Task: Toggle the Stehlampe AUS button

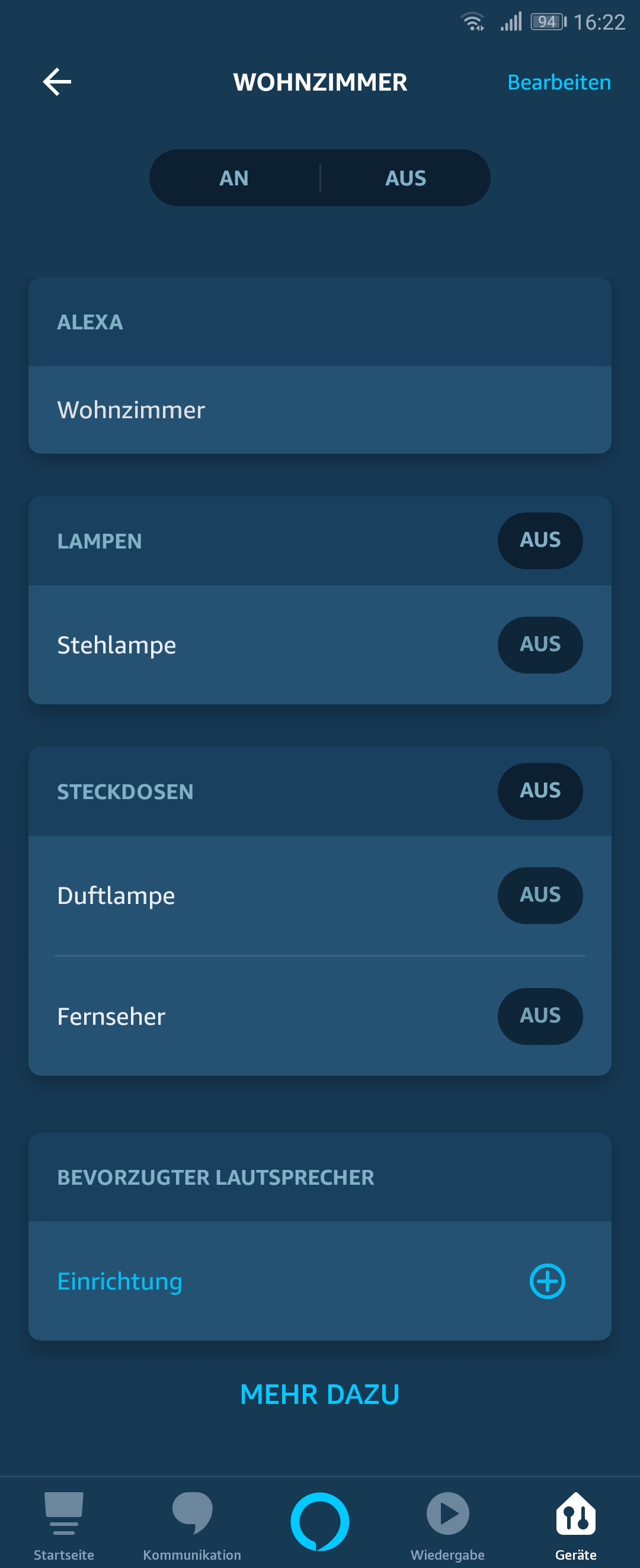Action: [539, 644]
